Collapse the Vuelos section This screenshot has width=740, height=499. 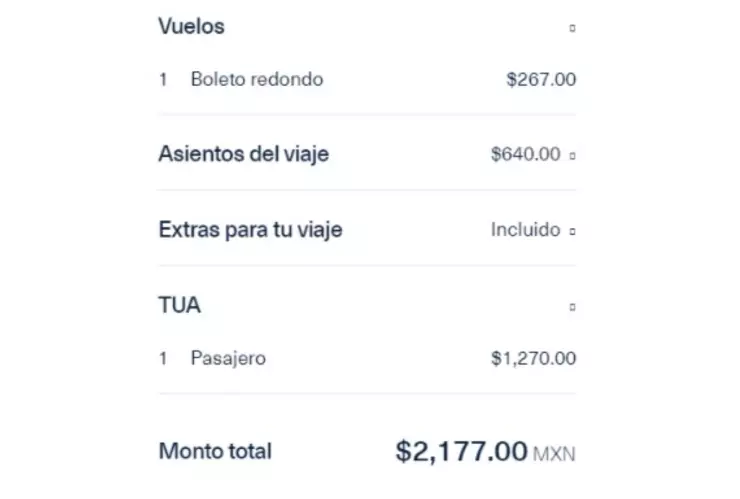(x=572, y=28)
